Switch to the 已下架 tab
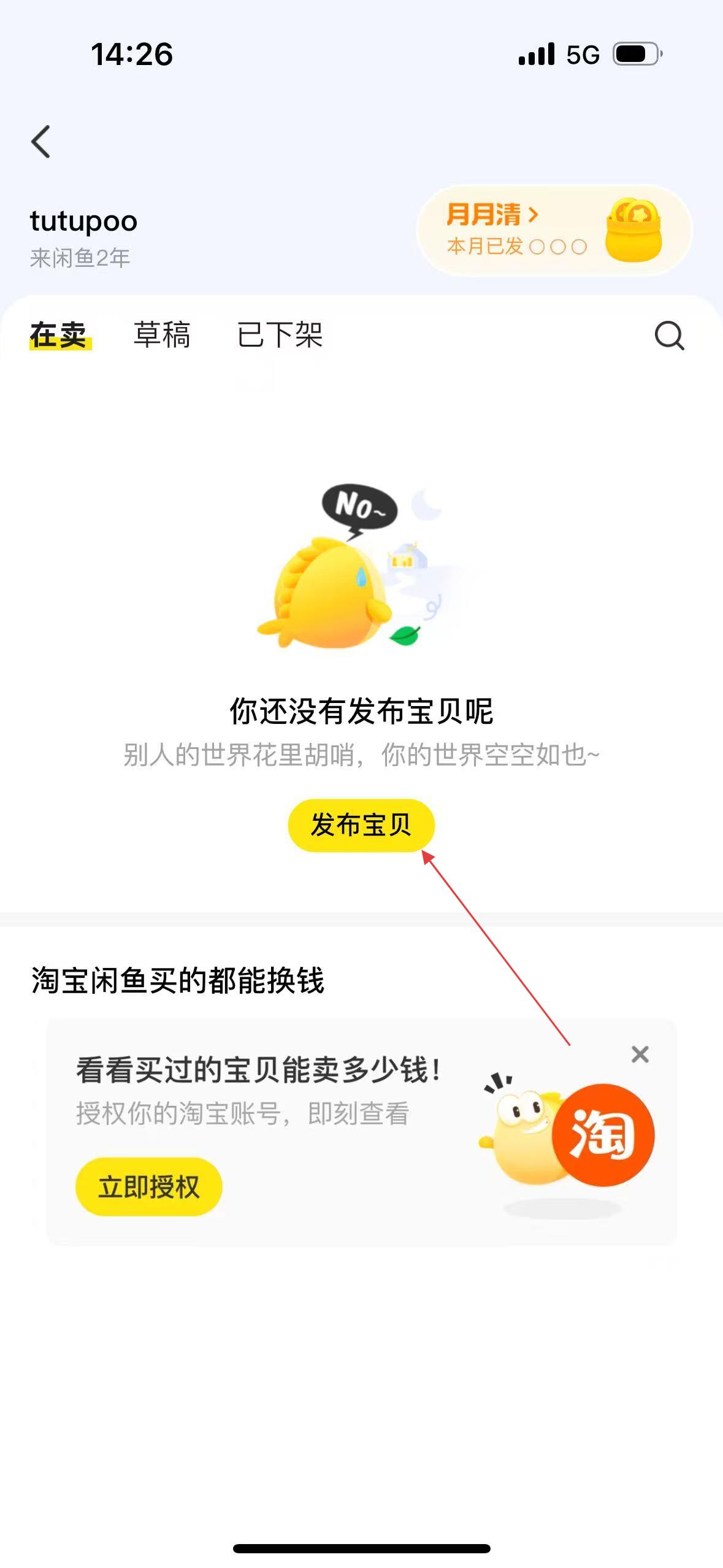723x1568 pixels. click(x=280, y=335)
